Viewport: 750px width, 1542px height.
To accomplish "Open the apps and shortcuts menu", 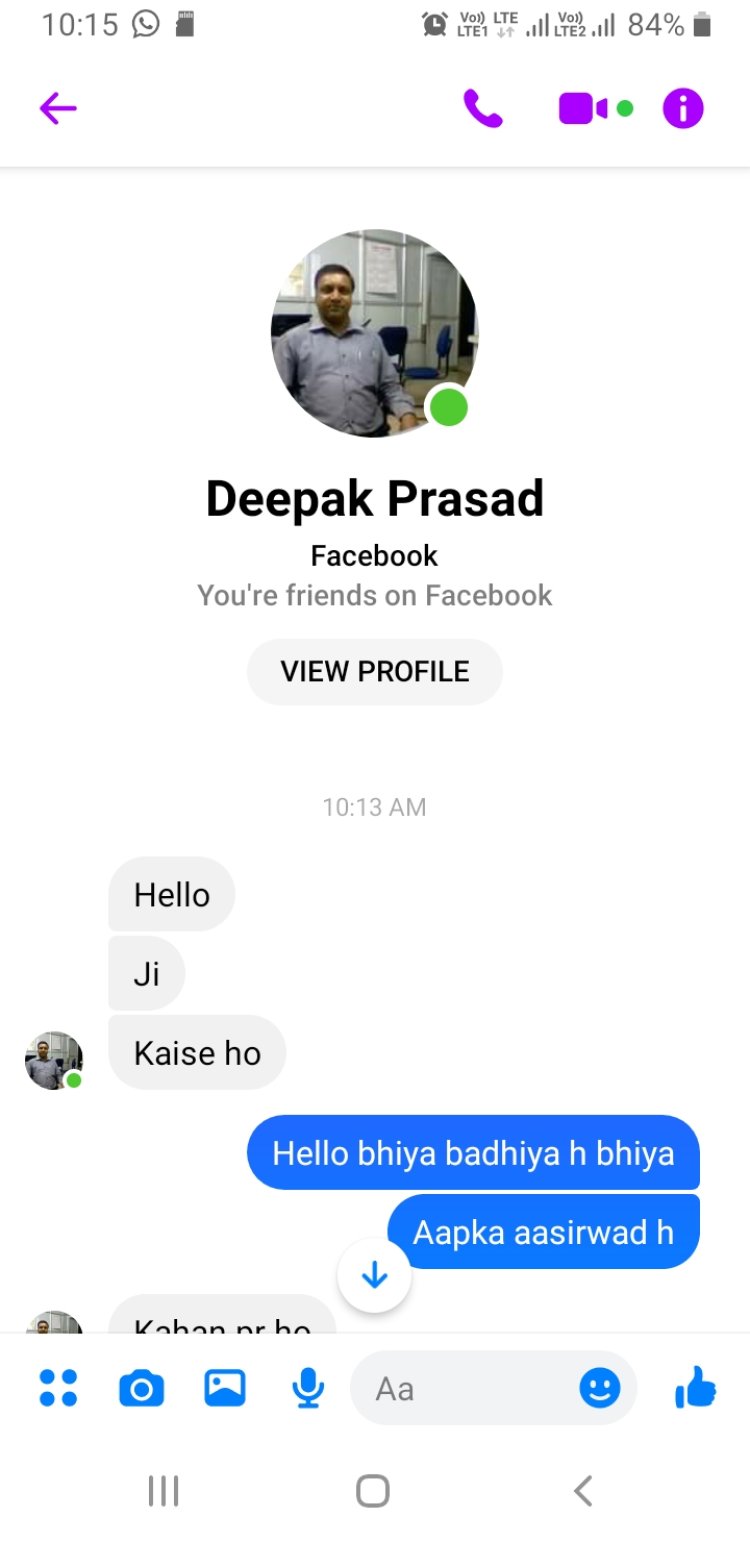I will (x=57, y=1388).
